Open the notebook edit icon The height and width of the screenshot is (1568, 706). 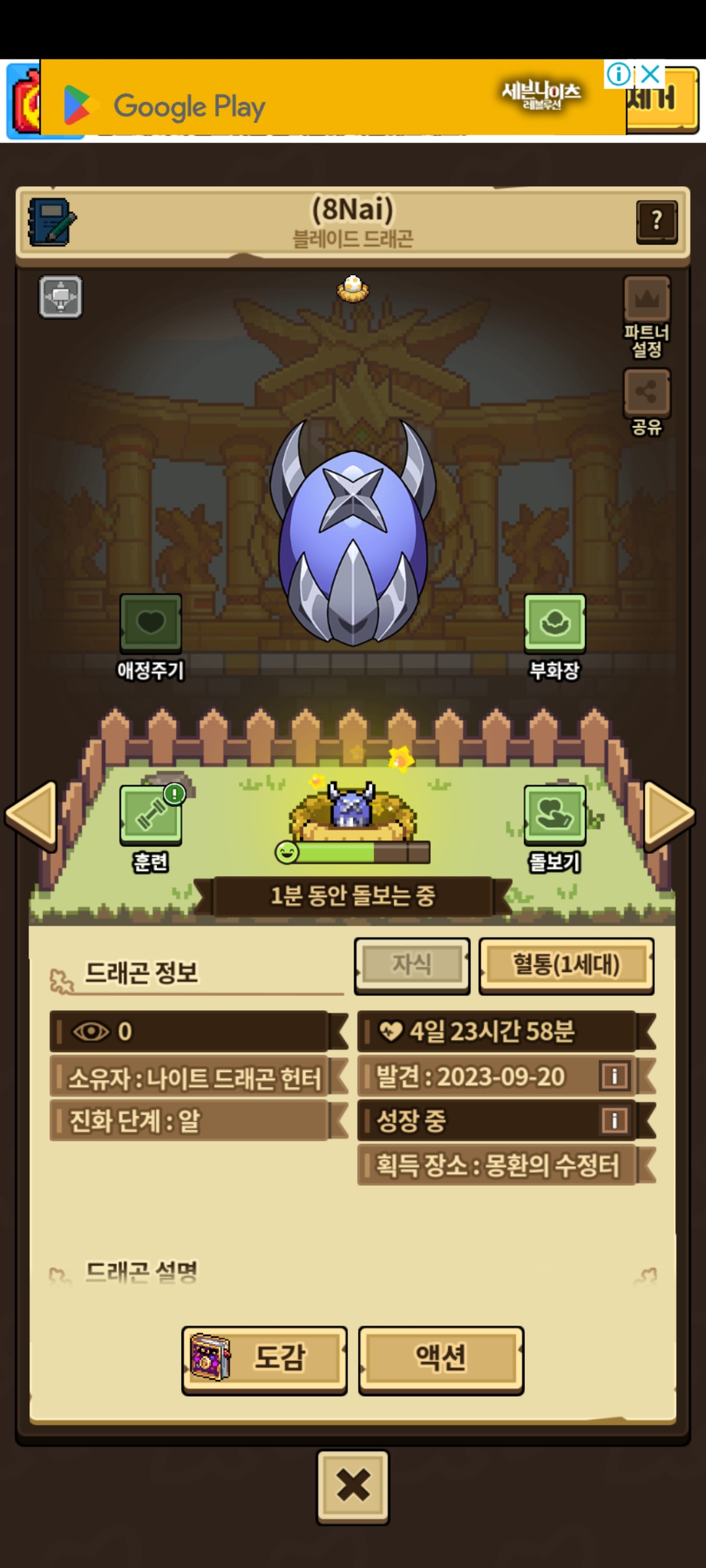coord(52,222)
